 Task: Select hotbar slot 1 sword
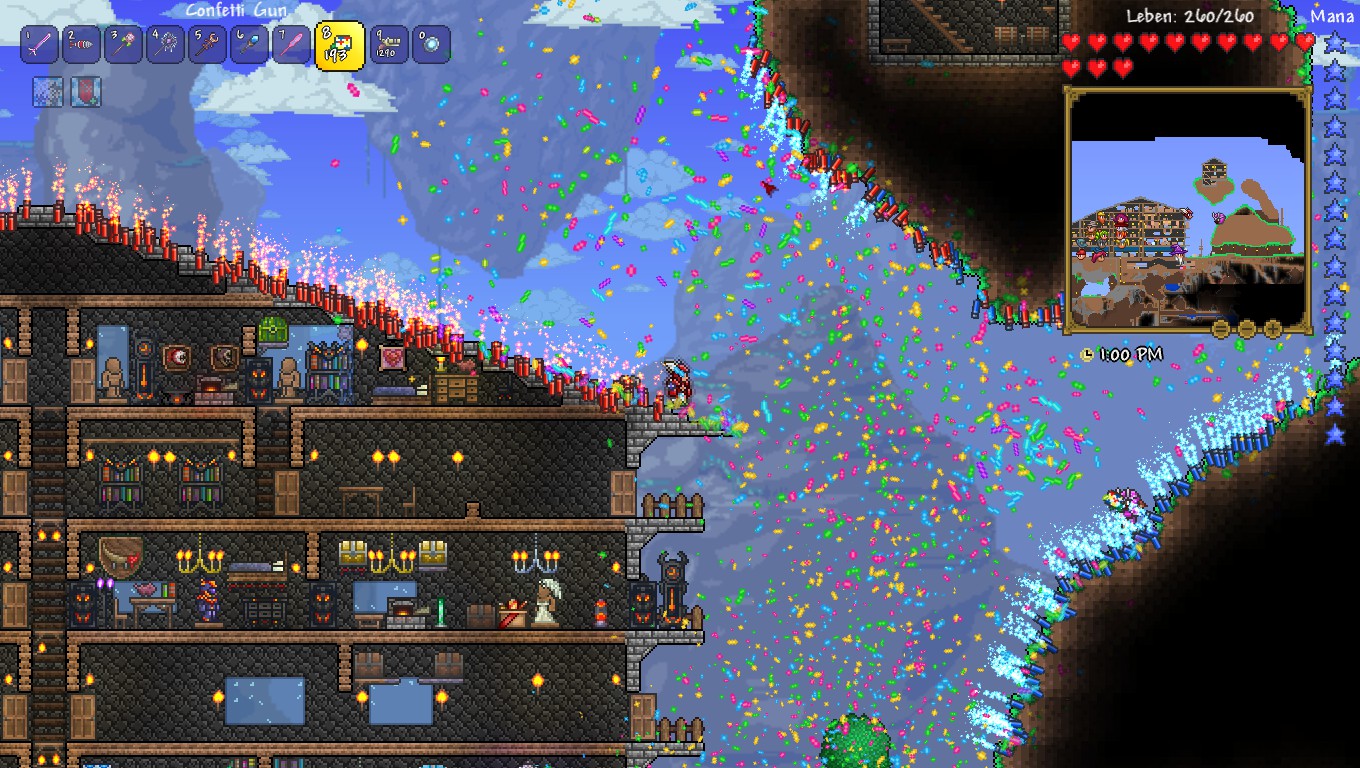click(x=39, y=44)
